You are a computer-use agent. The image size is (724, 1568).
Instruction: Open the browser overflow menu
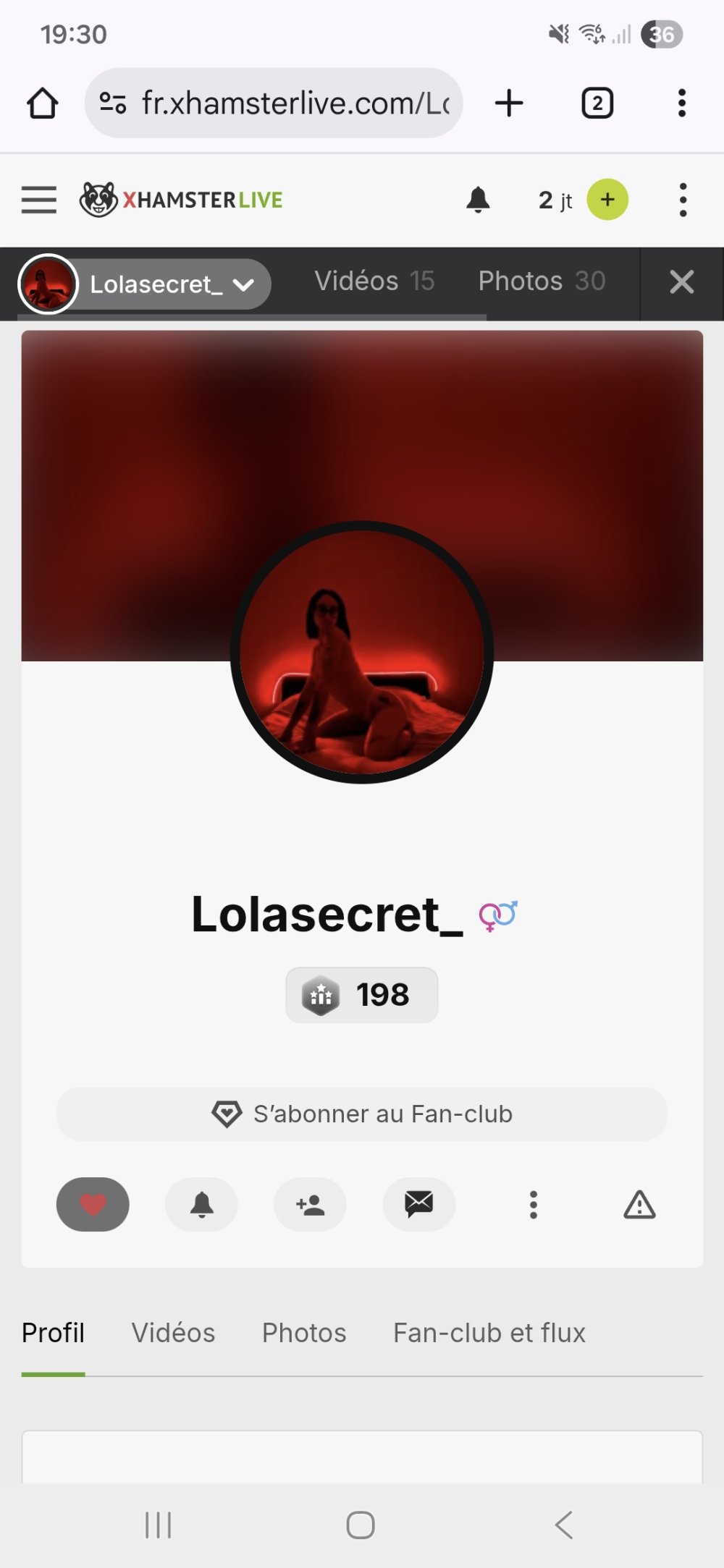click(x=681, y=103)
